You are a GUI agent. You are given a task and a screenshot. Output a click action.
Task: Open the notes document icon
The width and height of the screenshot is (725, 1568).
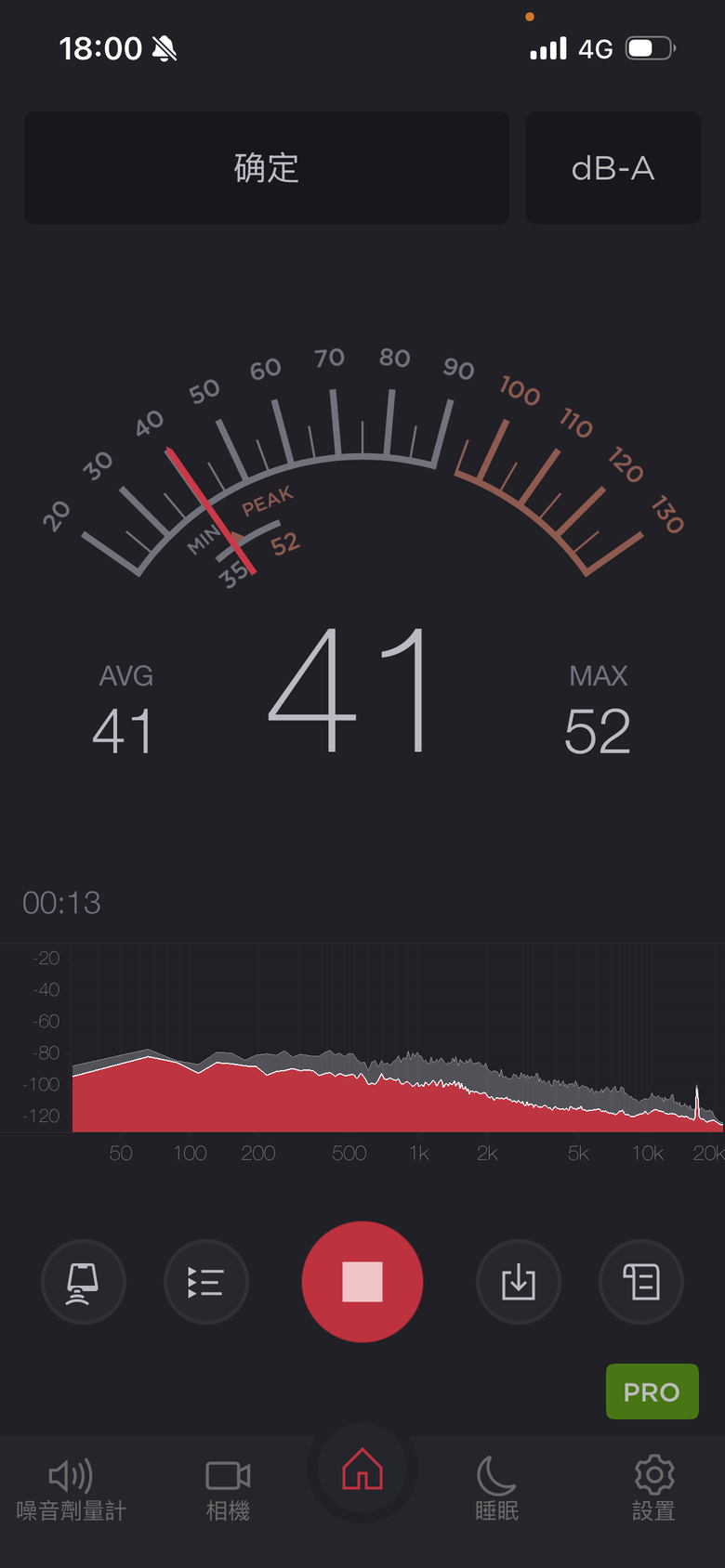pyautogui.click(x=641, y=1282)
